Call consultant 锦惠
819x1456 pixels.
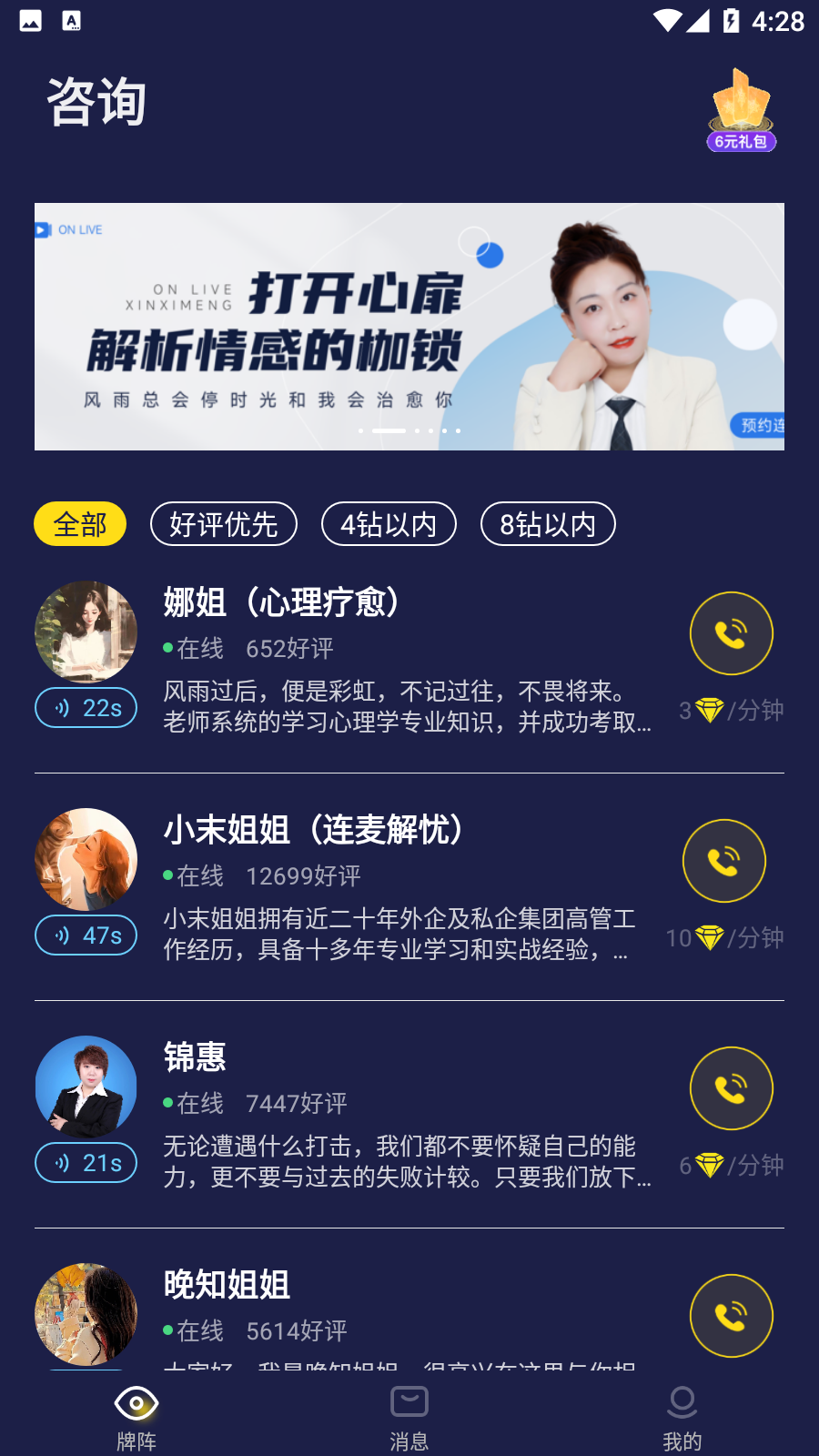(x=731, y=1088)
